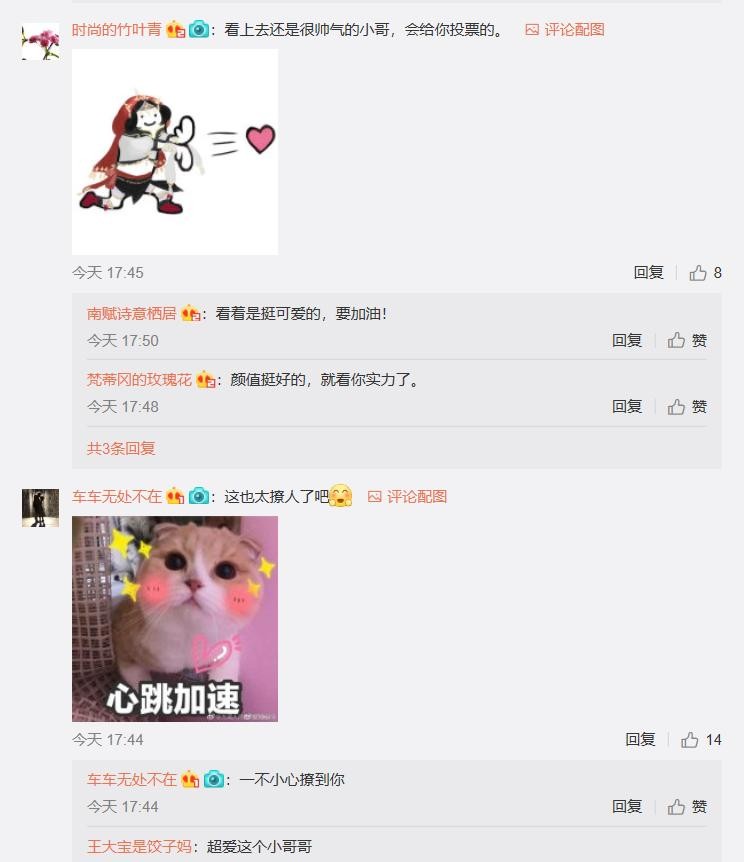Open 时尚的竹叶青's profile avatar

(40, 41)
